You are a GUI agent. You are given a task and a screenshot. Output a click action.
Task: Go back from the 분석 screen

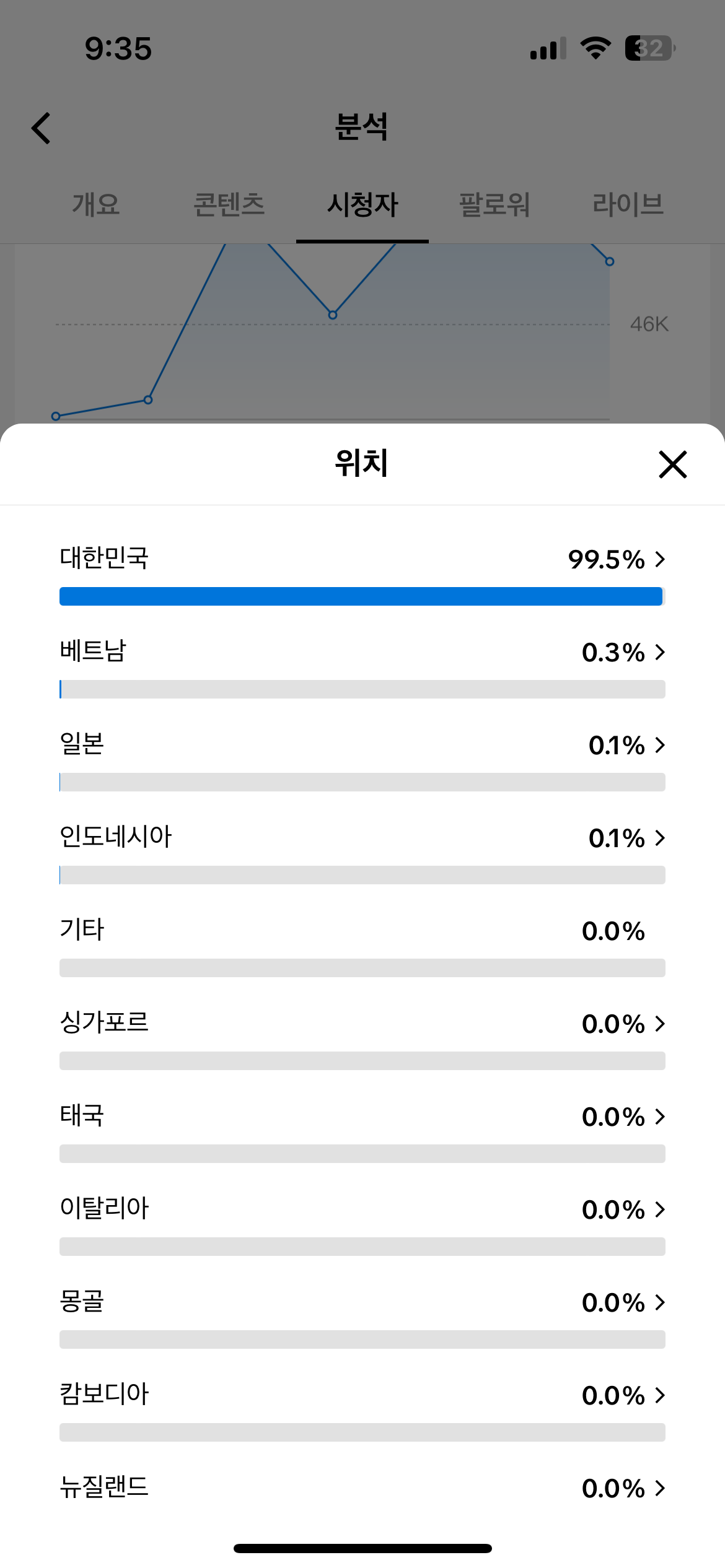pos(41,128)
